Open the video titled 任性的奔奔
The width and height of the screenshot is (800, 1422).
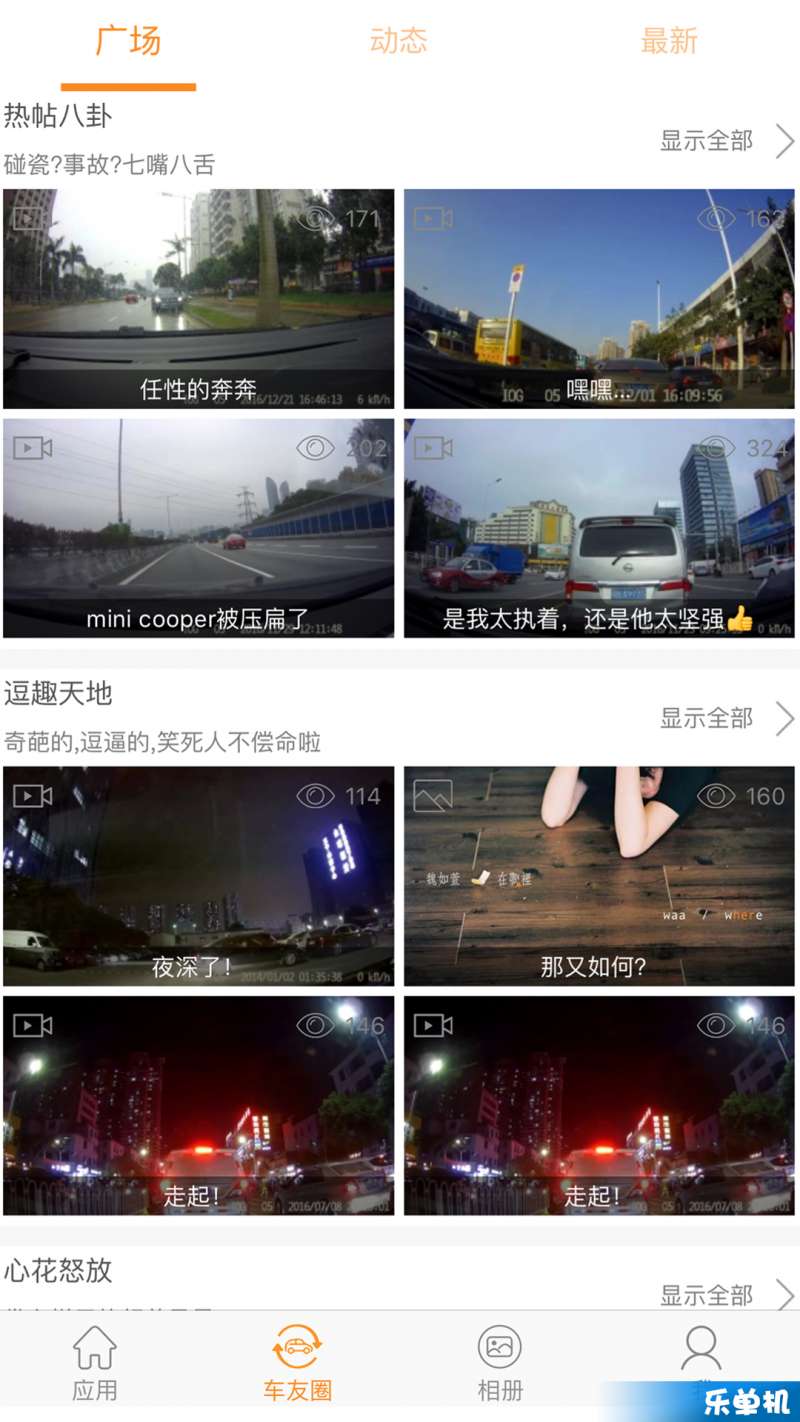point(198,298)
